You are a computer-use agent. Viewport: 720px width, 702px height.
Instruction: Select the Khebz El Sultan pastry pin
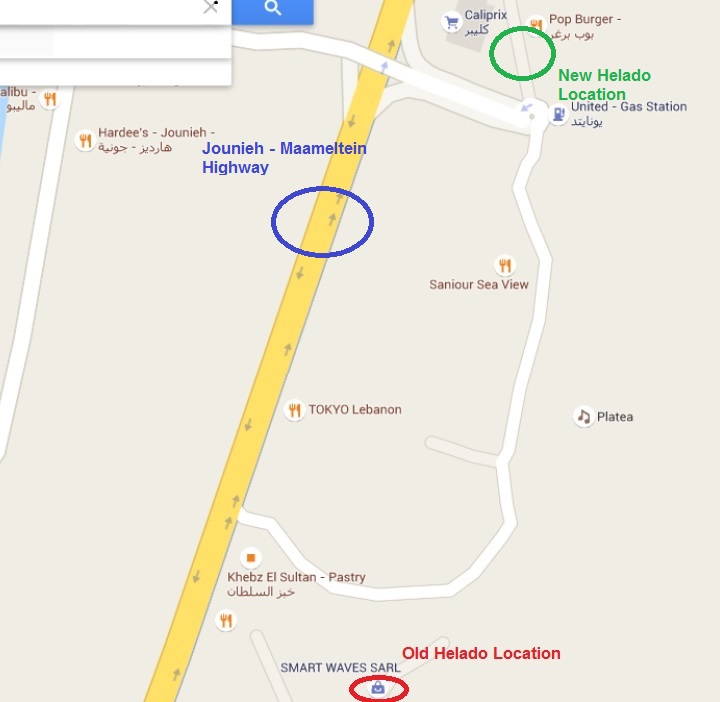251,558
